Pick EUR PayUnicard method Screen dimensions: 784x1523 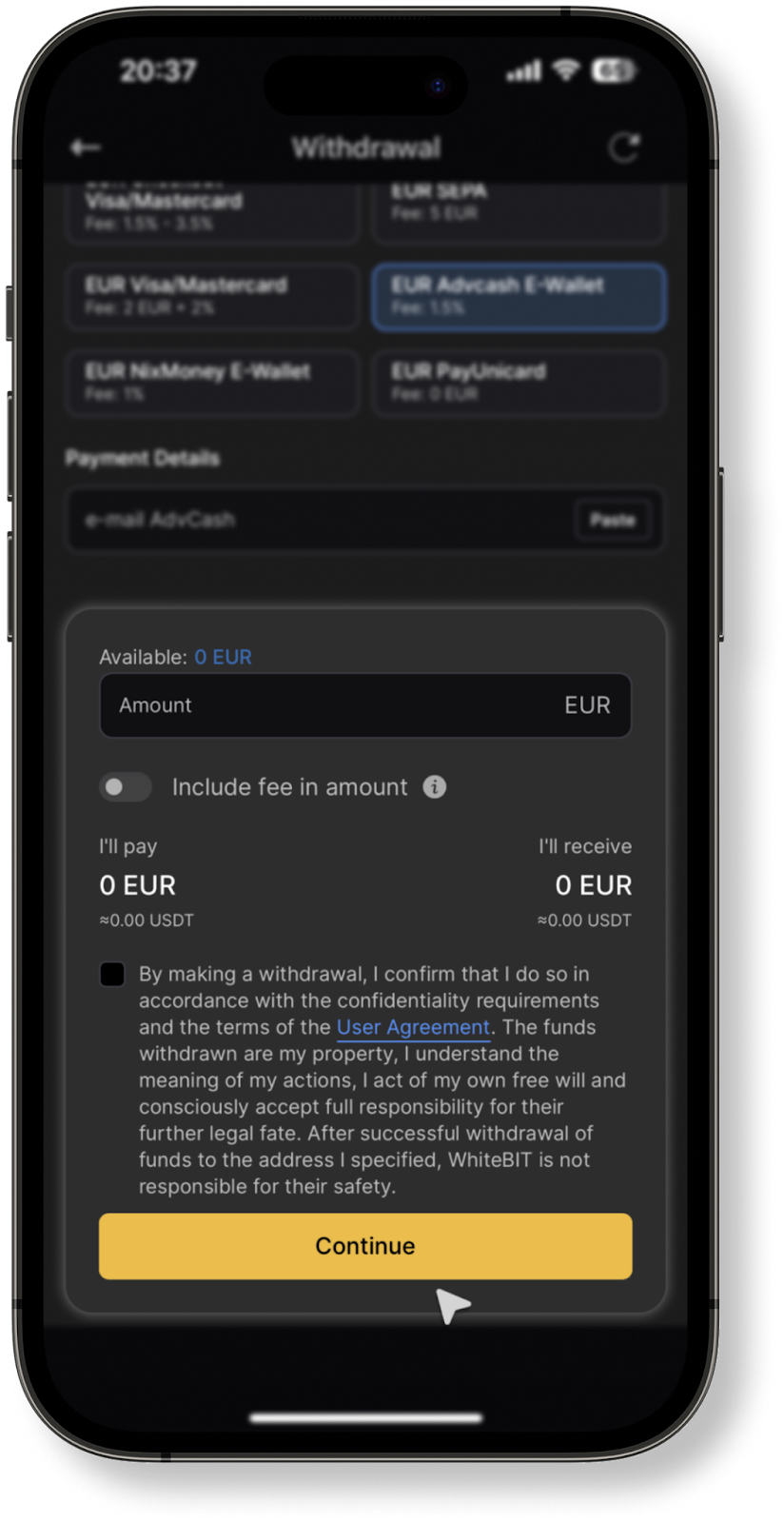tap(519, 382)
